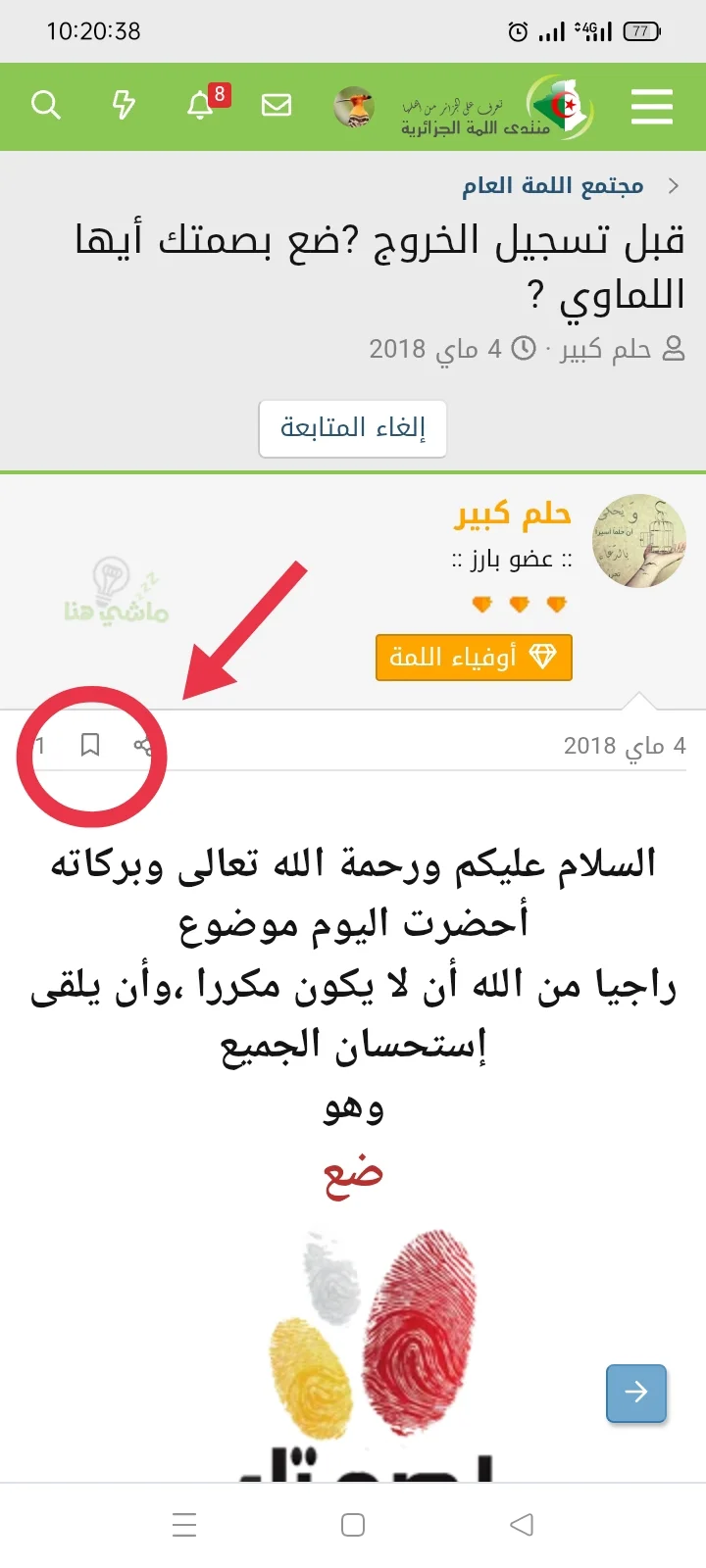Go to the system home screen

click(353, 1525)
